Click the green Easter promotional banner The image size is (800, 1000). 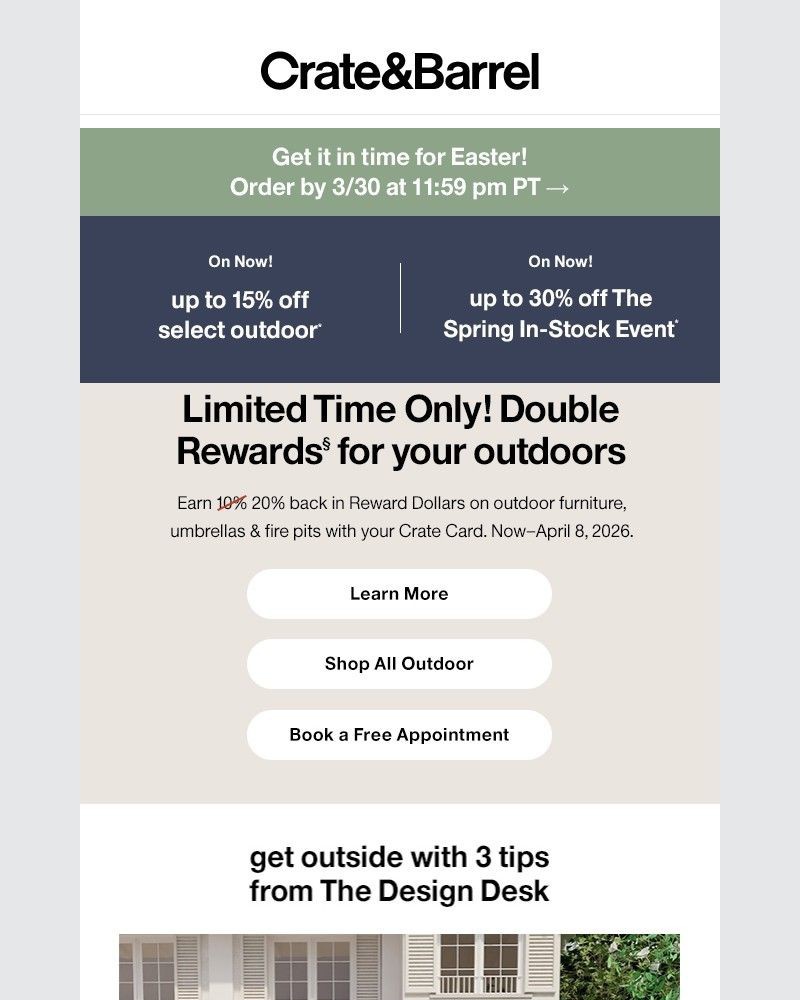click(x=399, y=170)
